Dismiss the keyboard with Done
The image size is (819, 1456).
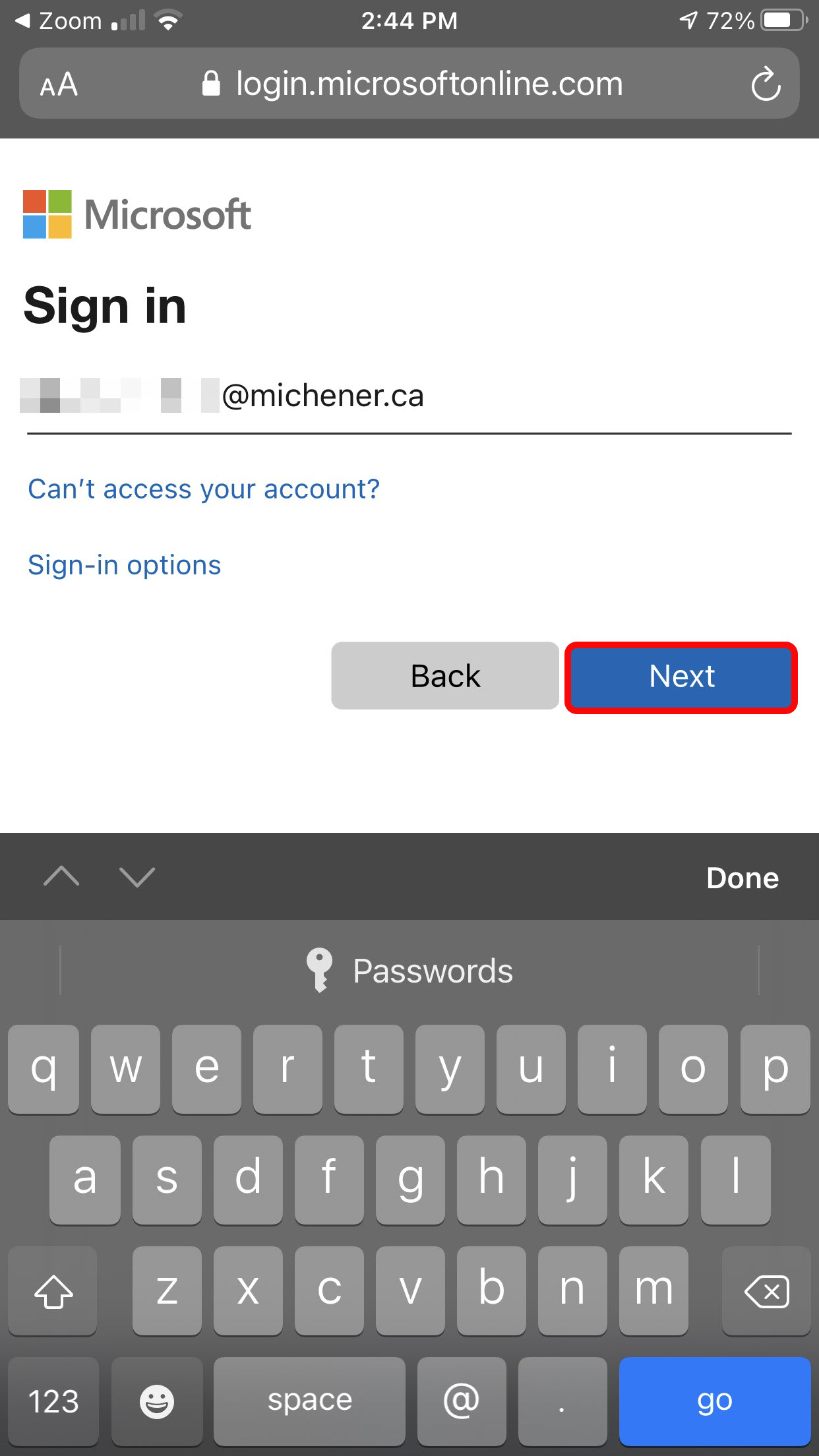743,878
